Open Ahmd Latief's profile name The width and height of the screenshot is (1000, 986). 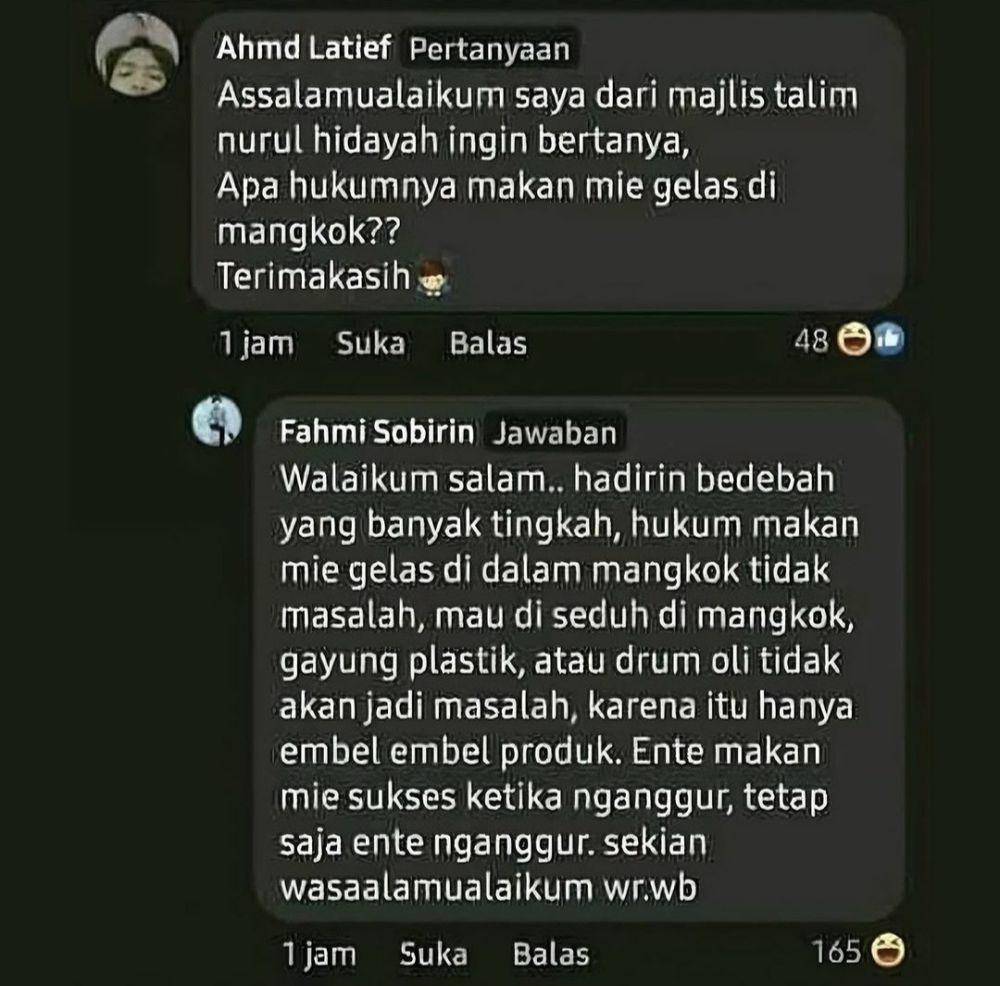coord(303,49)
